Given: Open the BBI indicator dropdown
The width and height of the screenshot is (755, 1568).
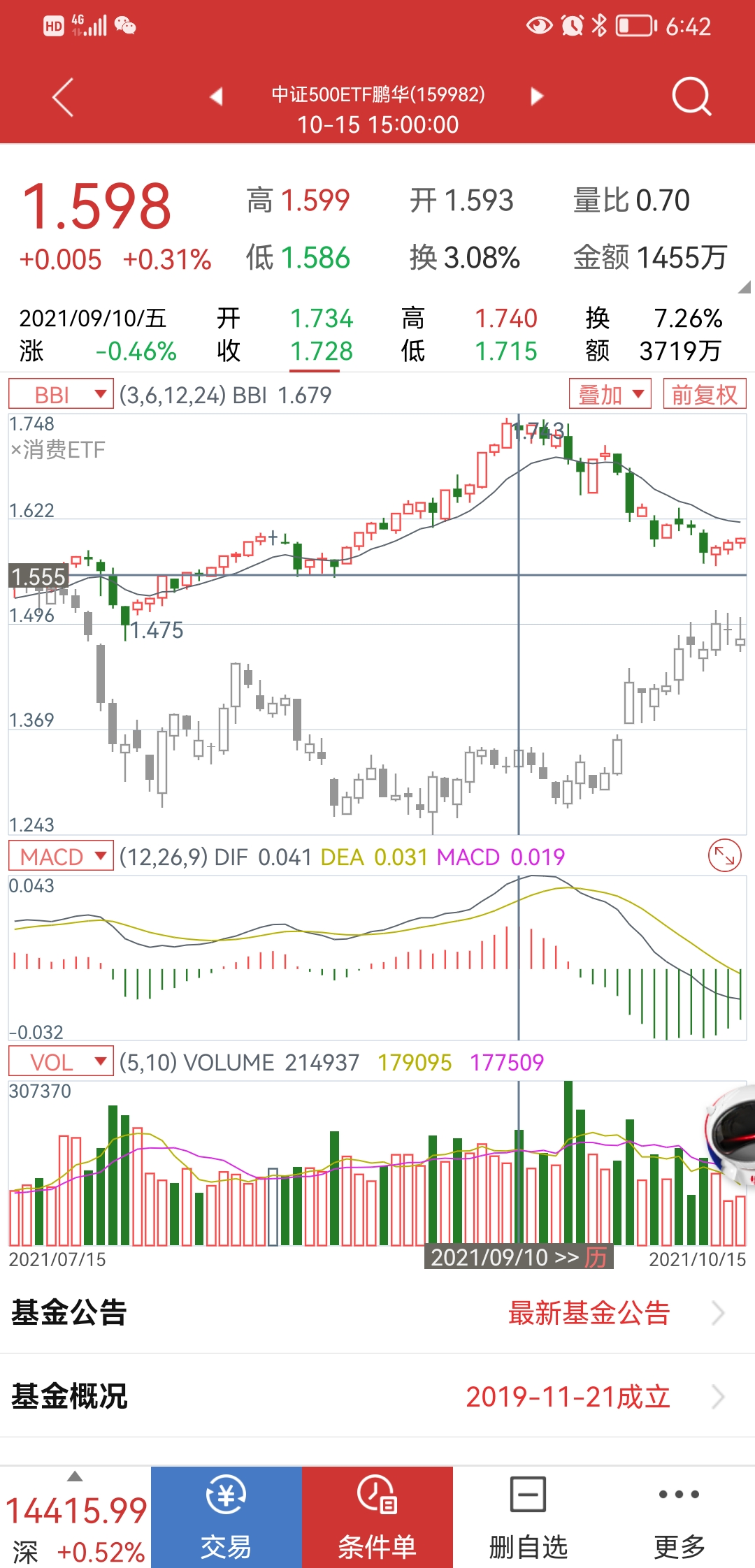Looking at the screenshot, I should pos(61,394).
